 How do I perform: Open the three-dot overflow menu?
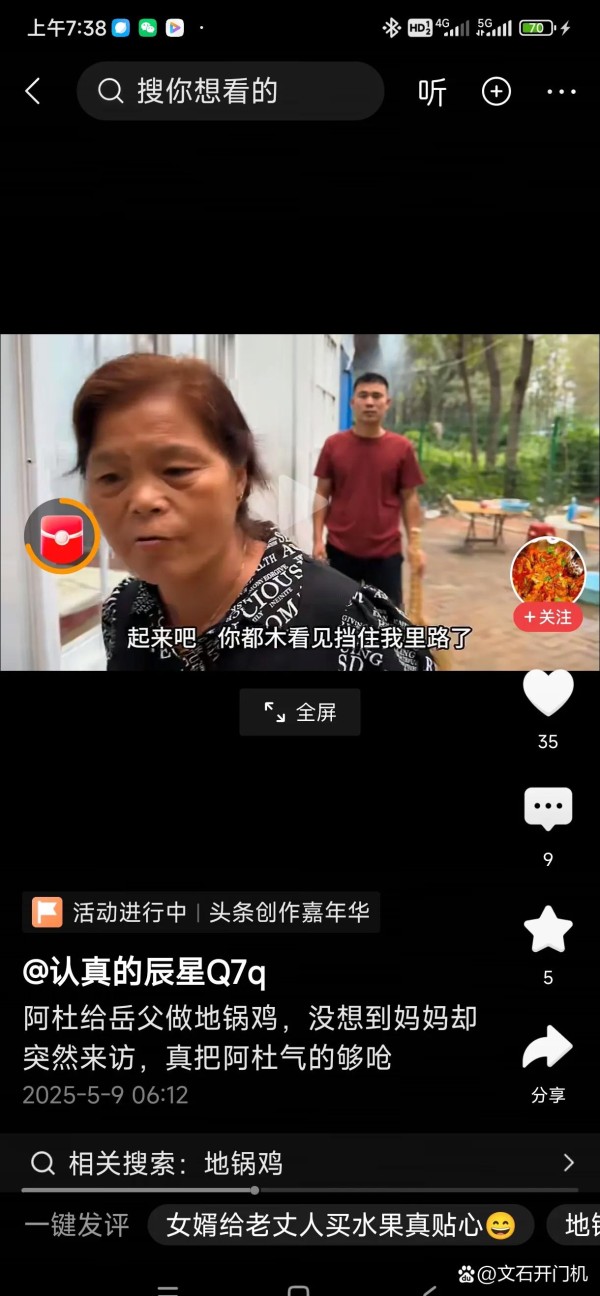(x=561, y=92)
